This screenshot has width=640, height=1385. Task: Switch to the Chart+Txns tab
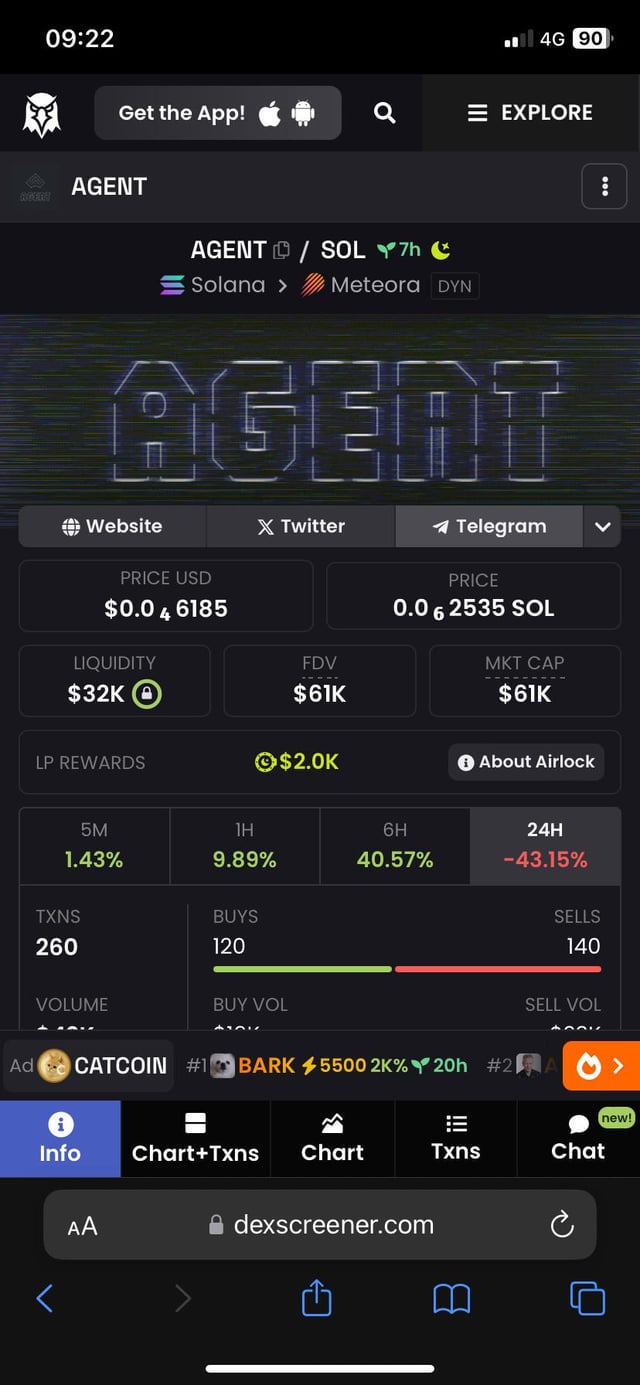click(195, 1138)
